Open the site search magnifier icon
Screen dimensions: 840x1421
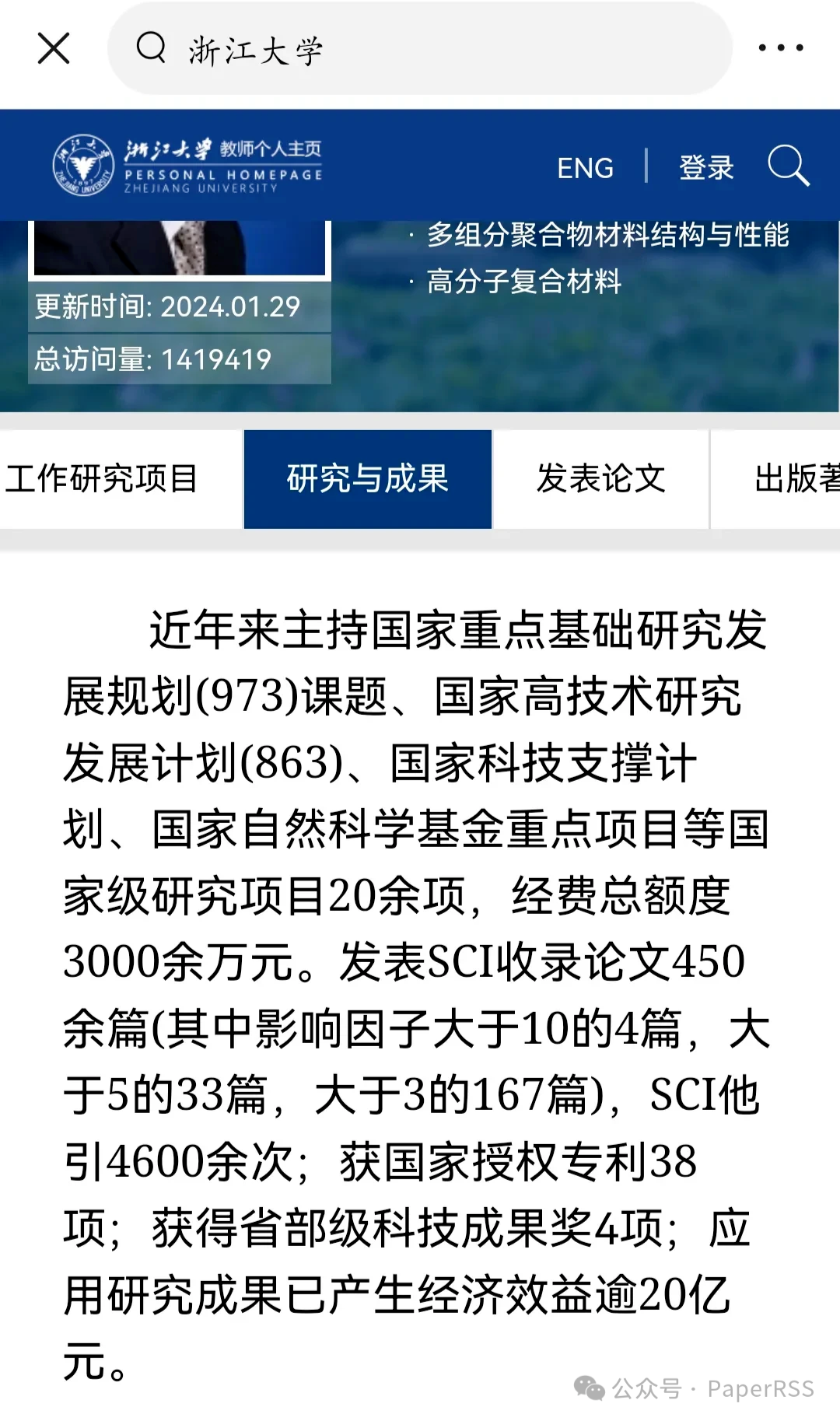point(788,166)
